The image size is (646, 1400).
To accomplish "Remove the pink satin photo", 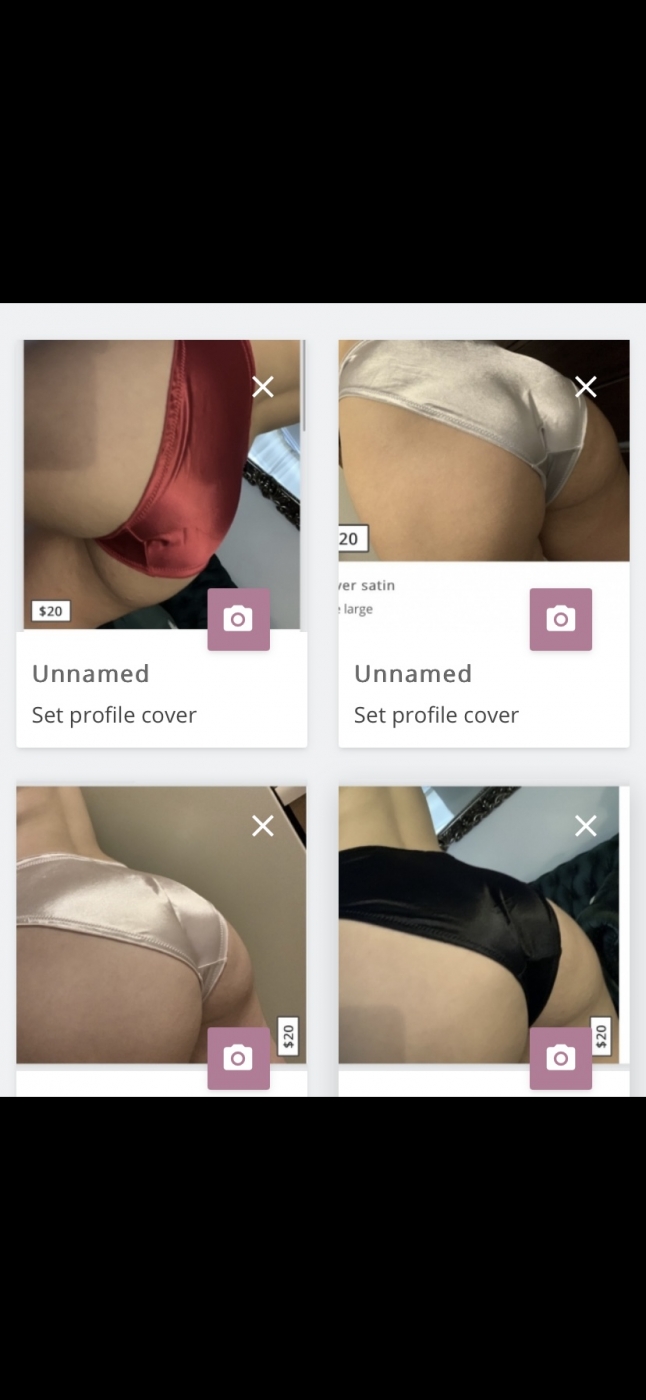I will point(263,826).
